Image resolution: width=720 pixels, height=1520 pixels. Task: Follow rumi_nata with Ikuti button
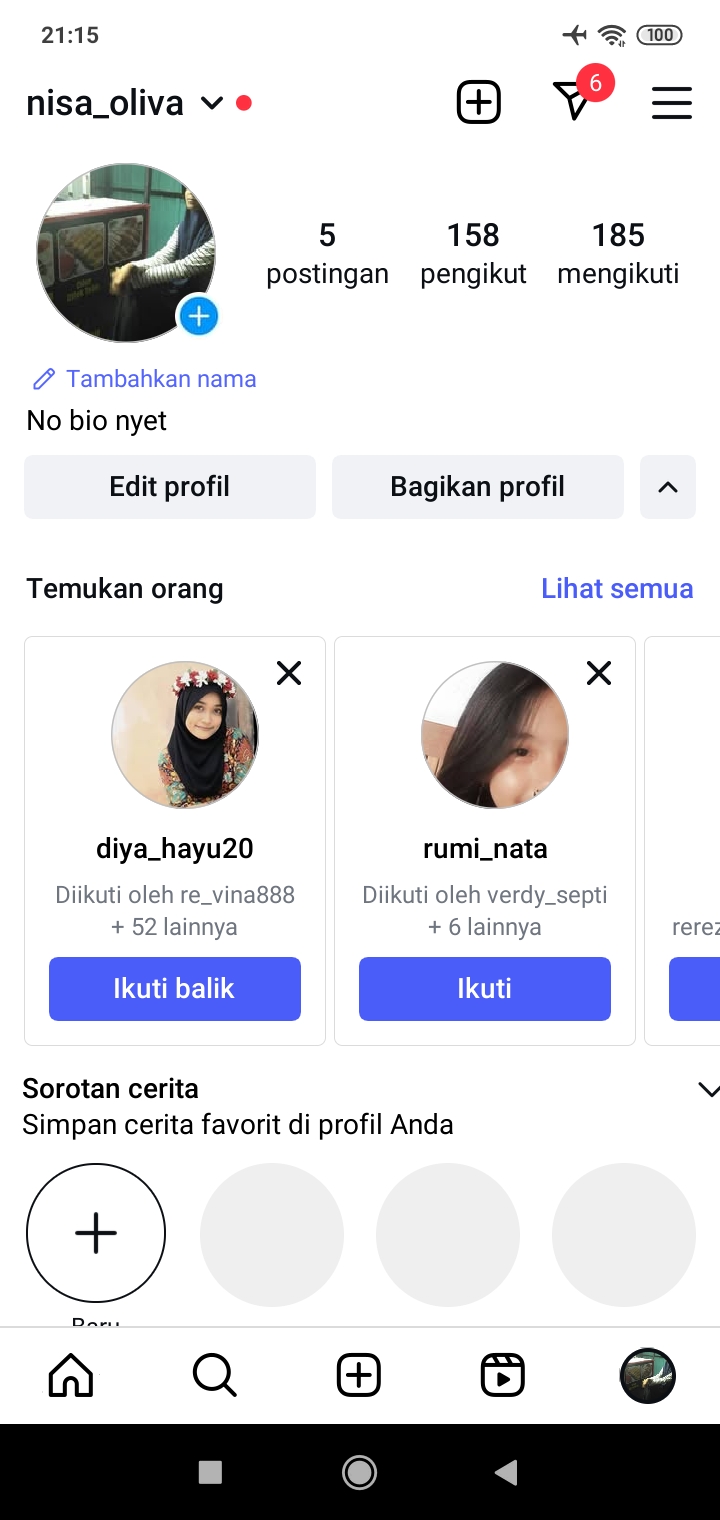(484, 989)
